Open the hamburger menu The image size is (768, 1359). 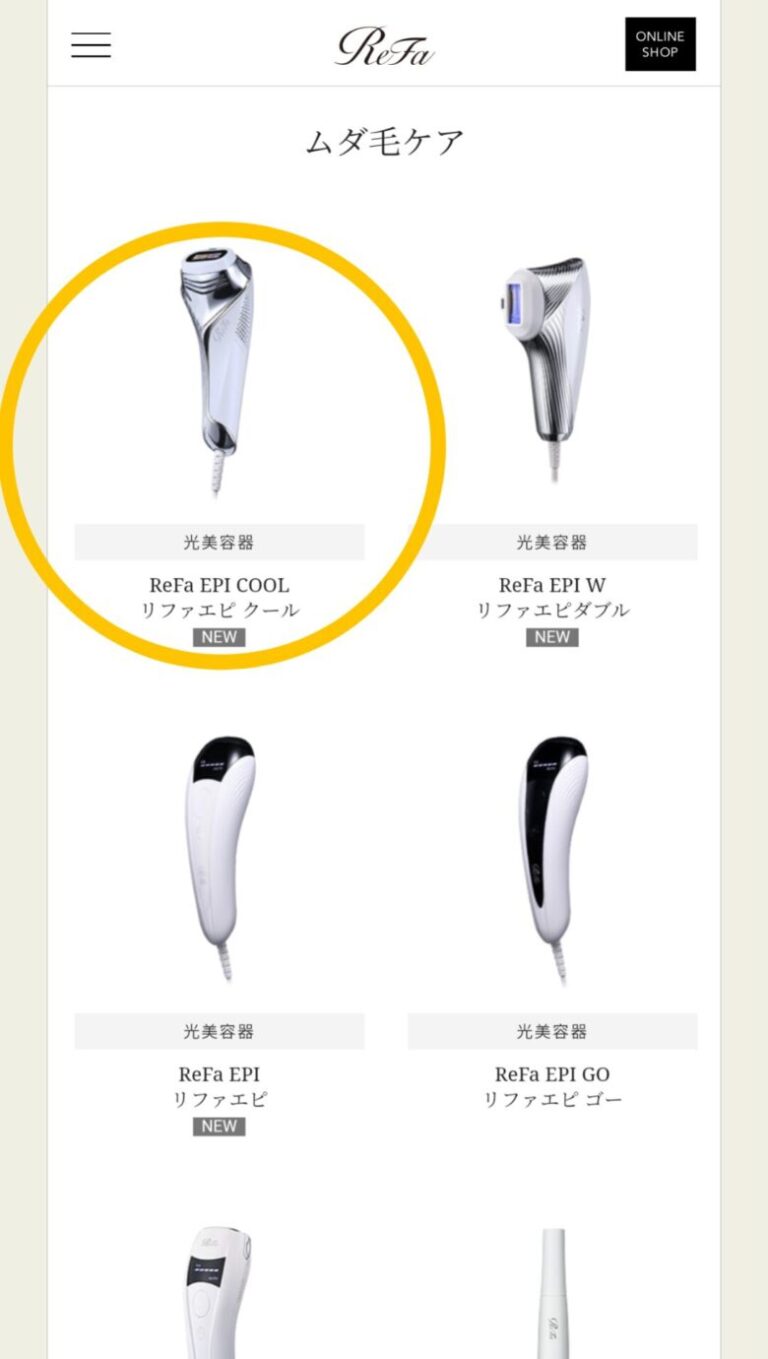click(91, 45)
